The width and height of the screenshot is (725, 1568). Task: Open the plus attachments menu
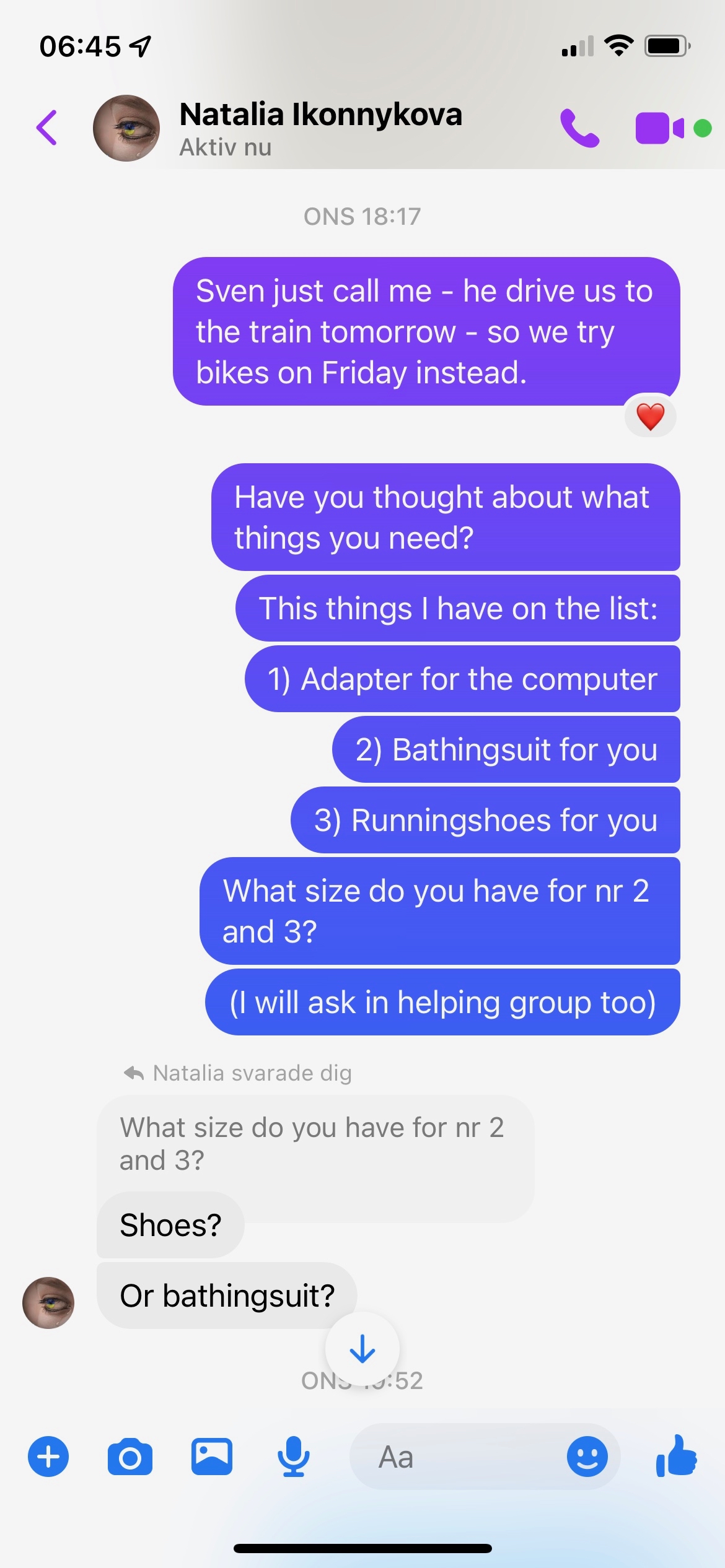pos(48,1457)
